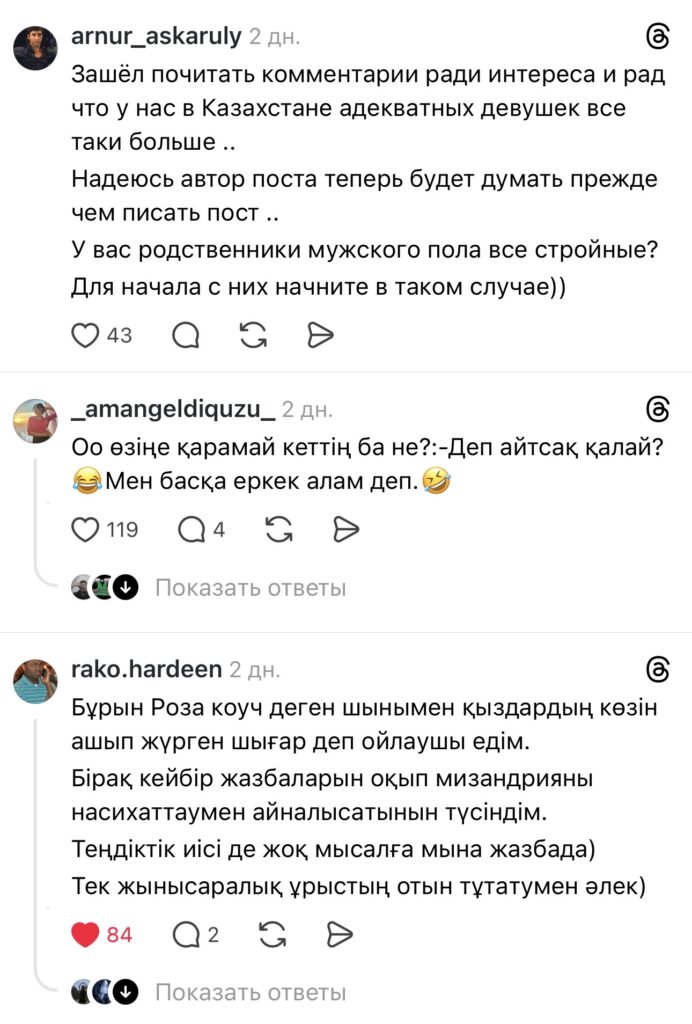Show replies under _amangeldiquzu_'s comment
The width and height of the screenshot is (692, 1024).
[x=250, y=588]
